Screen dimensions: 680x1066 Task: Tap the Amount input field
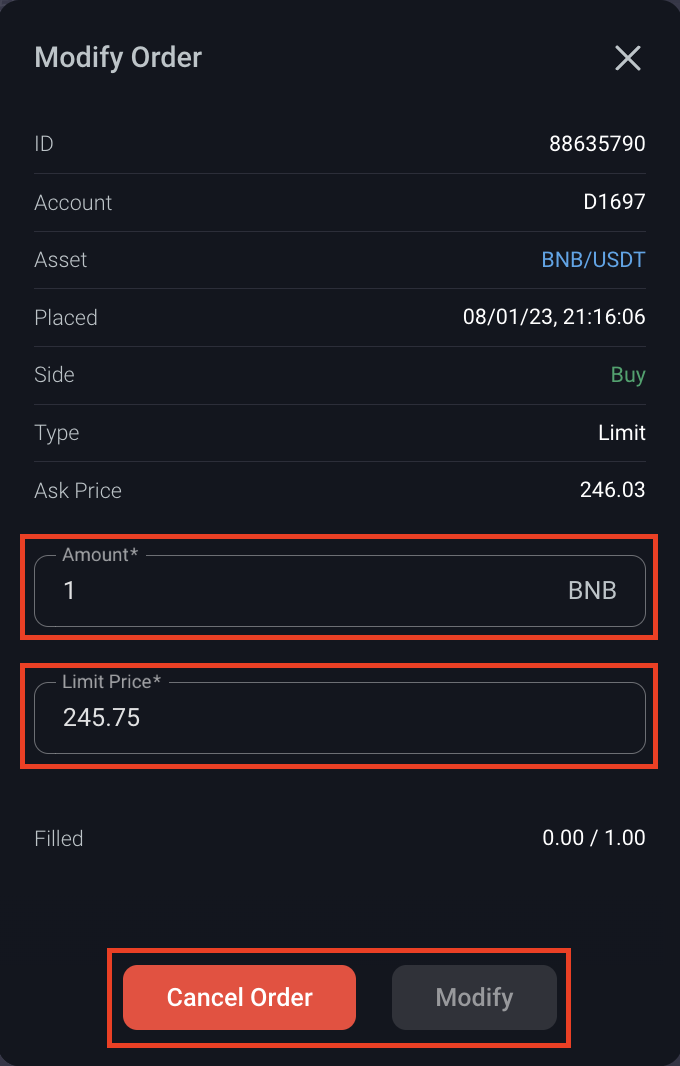pyautogui.click(x=300, y=591)
